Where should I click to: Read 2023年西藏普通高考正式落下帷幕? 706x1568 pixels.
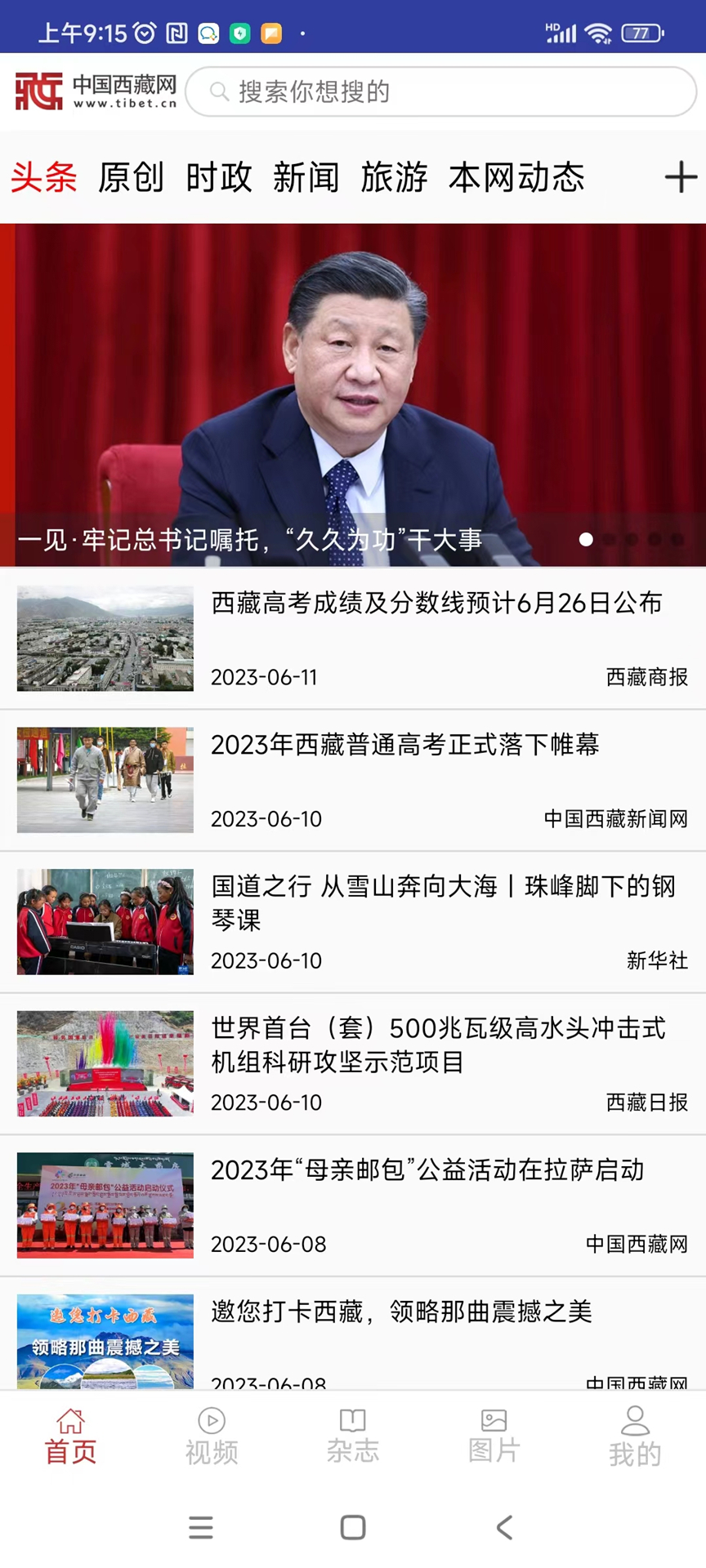(x=404, y=745)
